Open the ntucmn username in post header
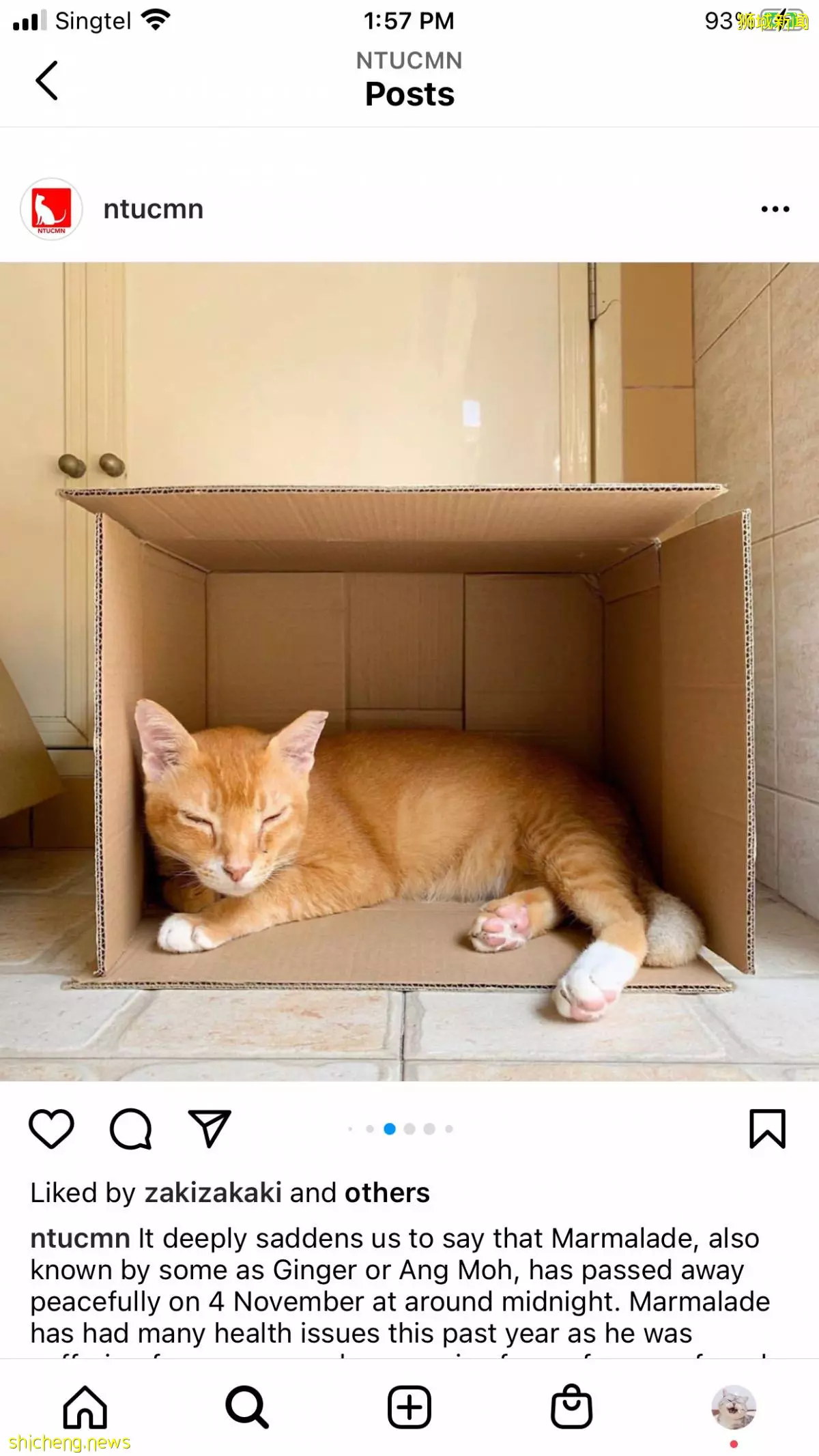The image size is (819, 1456). click(x=154, y=209)
